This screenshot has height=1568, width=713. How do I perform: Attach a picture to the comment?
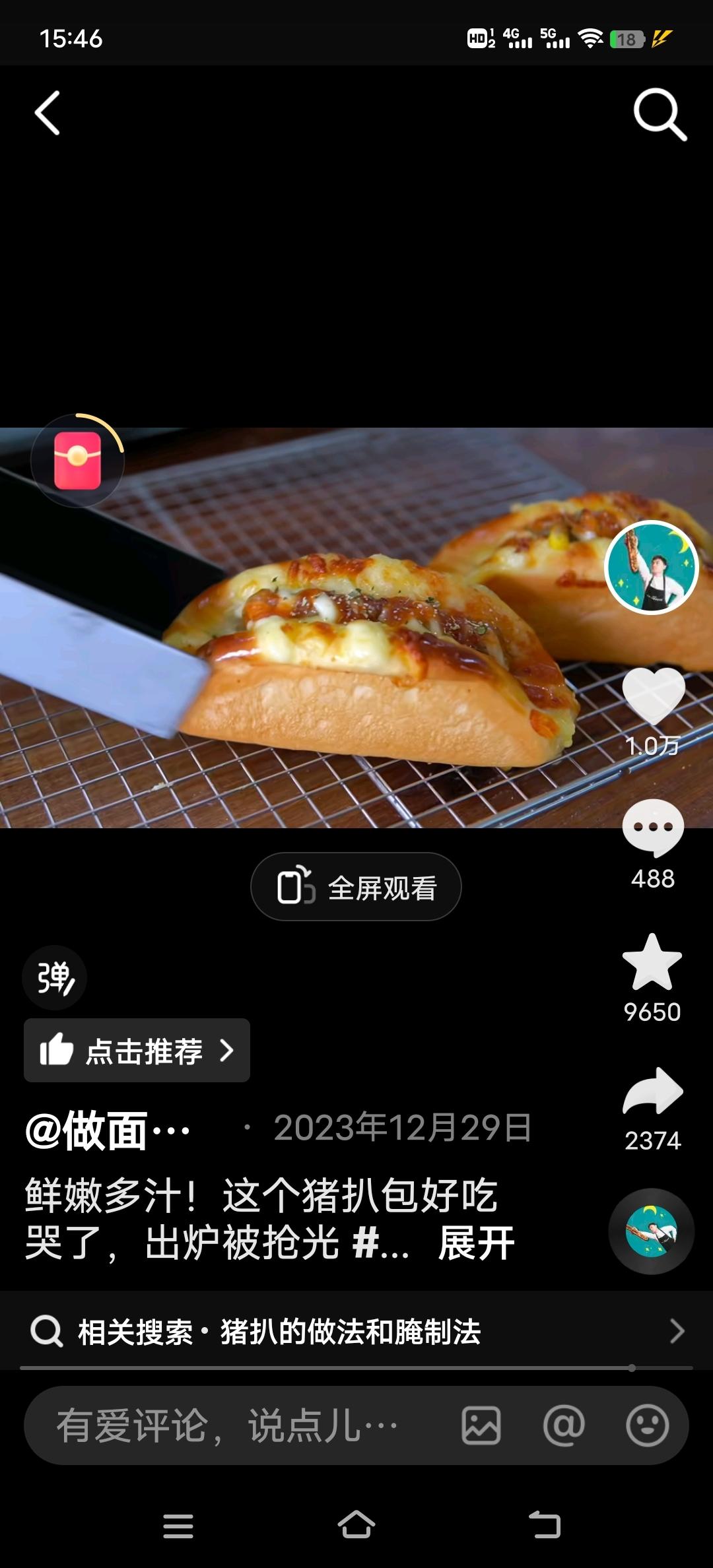(x=481, y=1426)
